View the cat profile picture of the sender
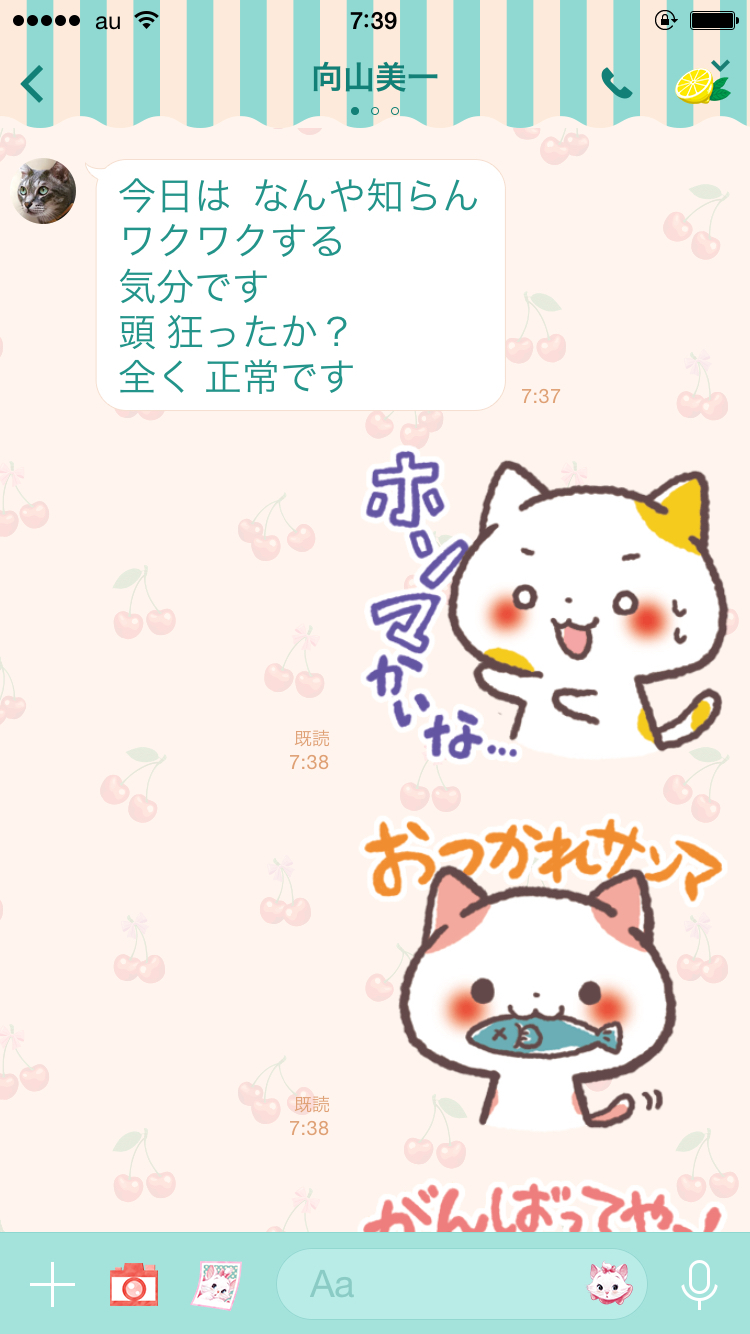 [44, 192]
